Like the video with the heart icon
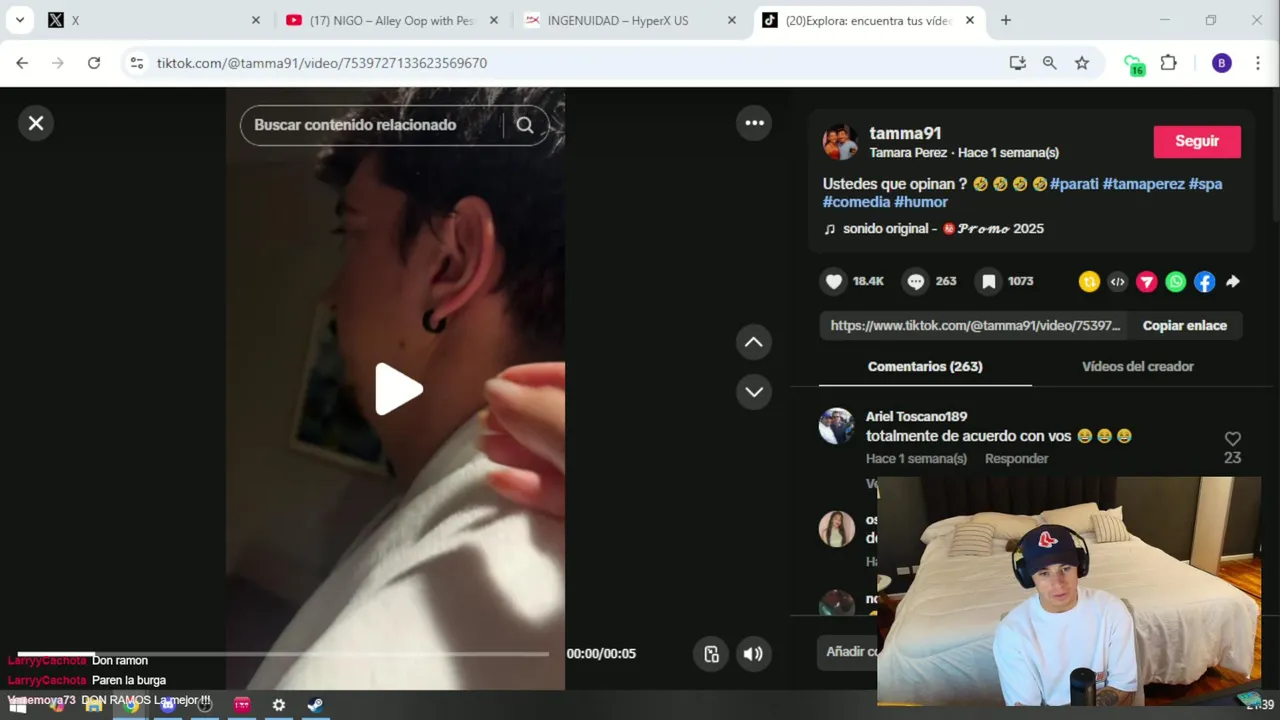The width and height of the screenshot is (1280, 720). pos(834,282)
